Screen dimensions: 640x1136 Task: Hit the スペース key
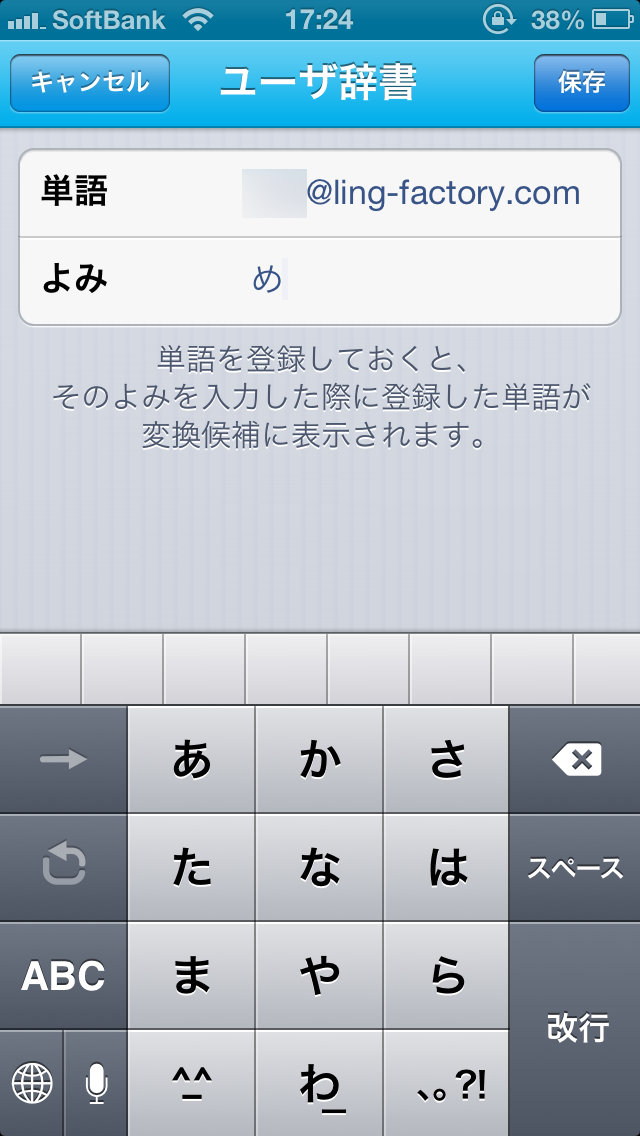pos(576,868)
